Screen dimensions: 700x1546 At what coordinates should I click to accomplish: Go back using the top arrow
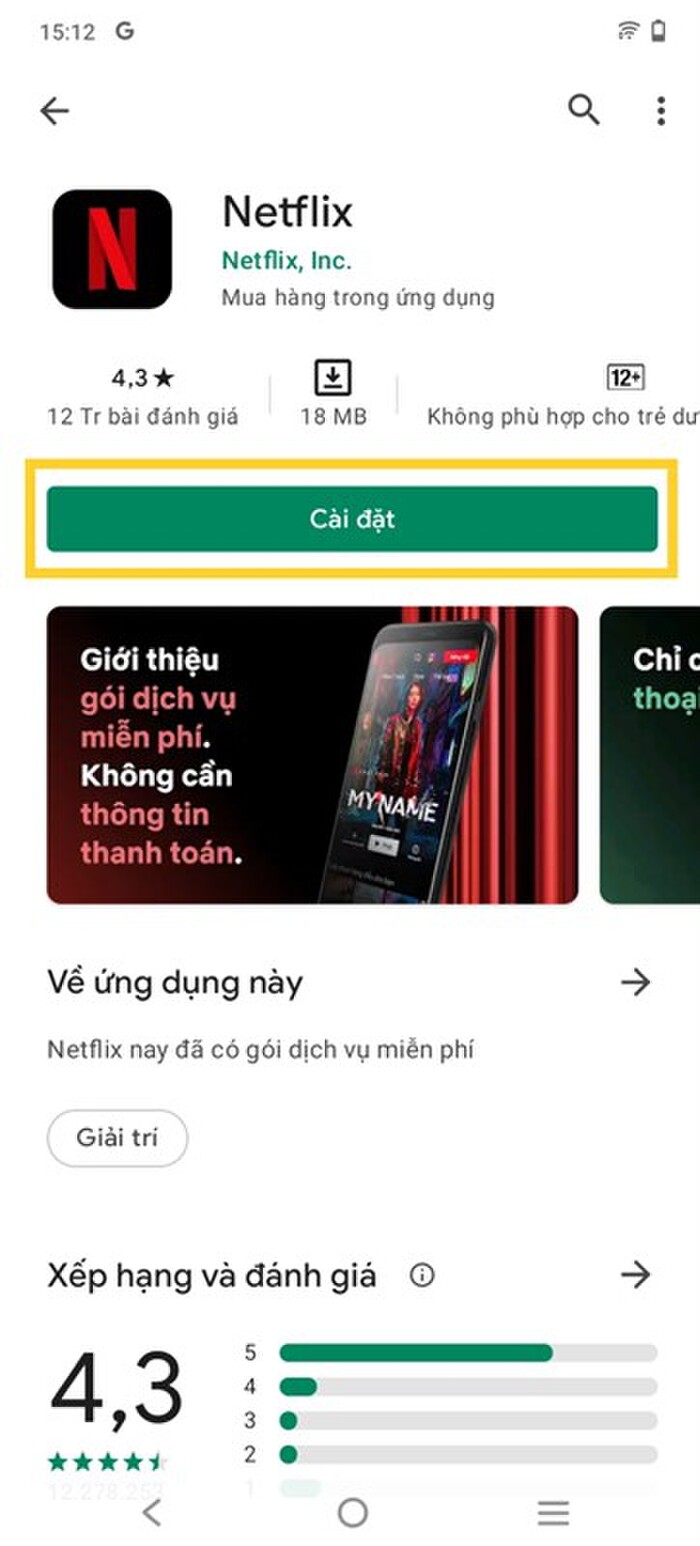click(54, 111)
